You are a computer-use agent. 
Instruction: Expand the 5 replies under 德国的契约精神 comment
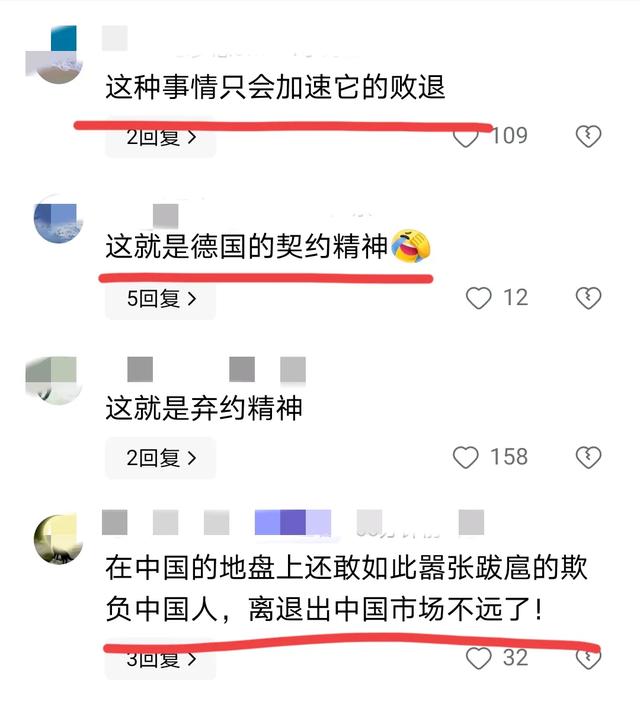(x=160, y=298)
